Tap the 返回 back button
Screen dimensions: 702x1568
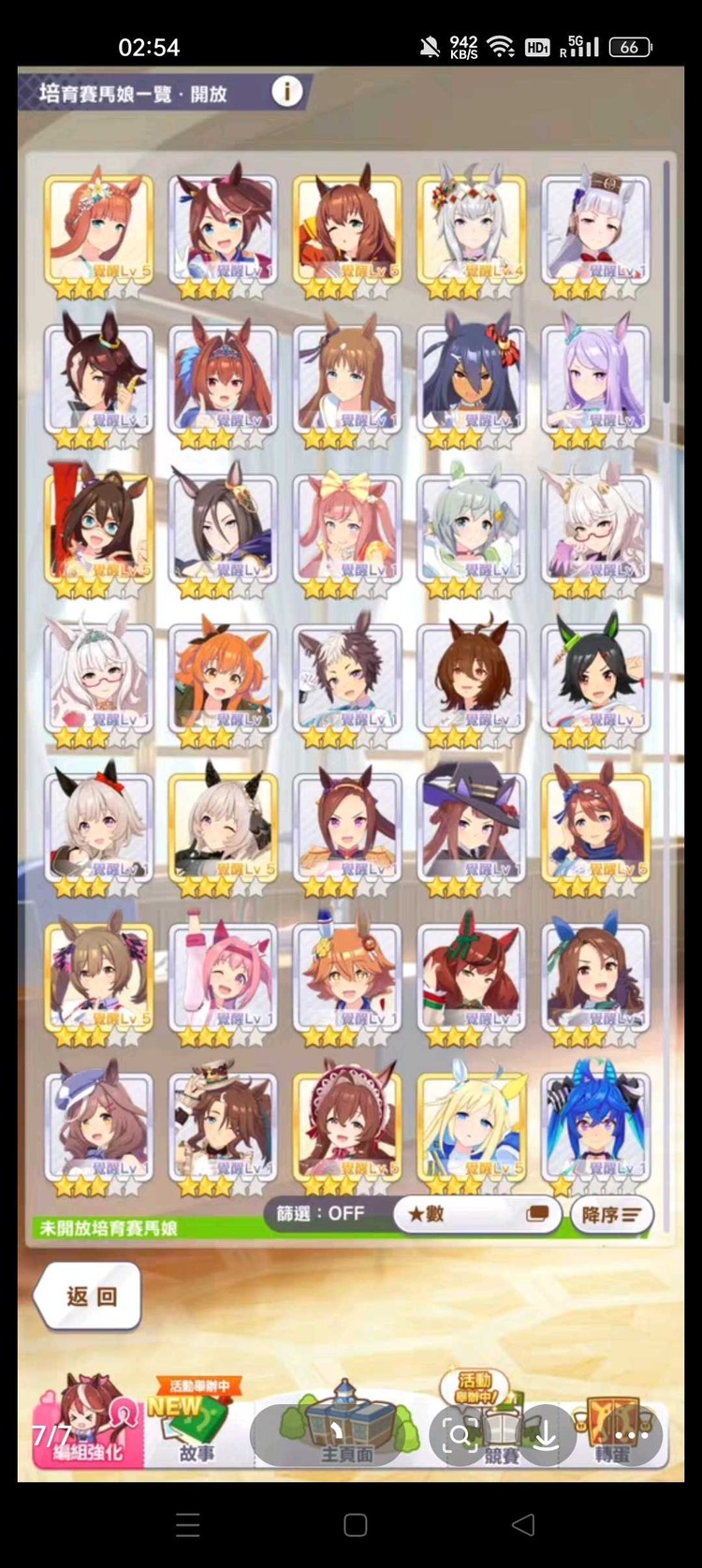pyautogui.click(x=89, y=1296)
